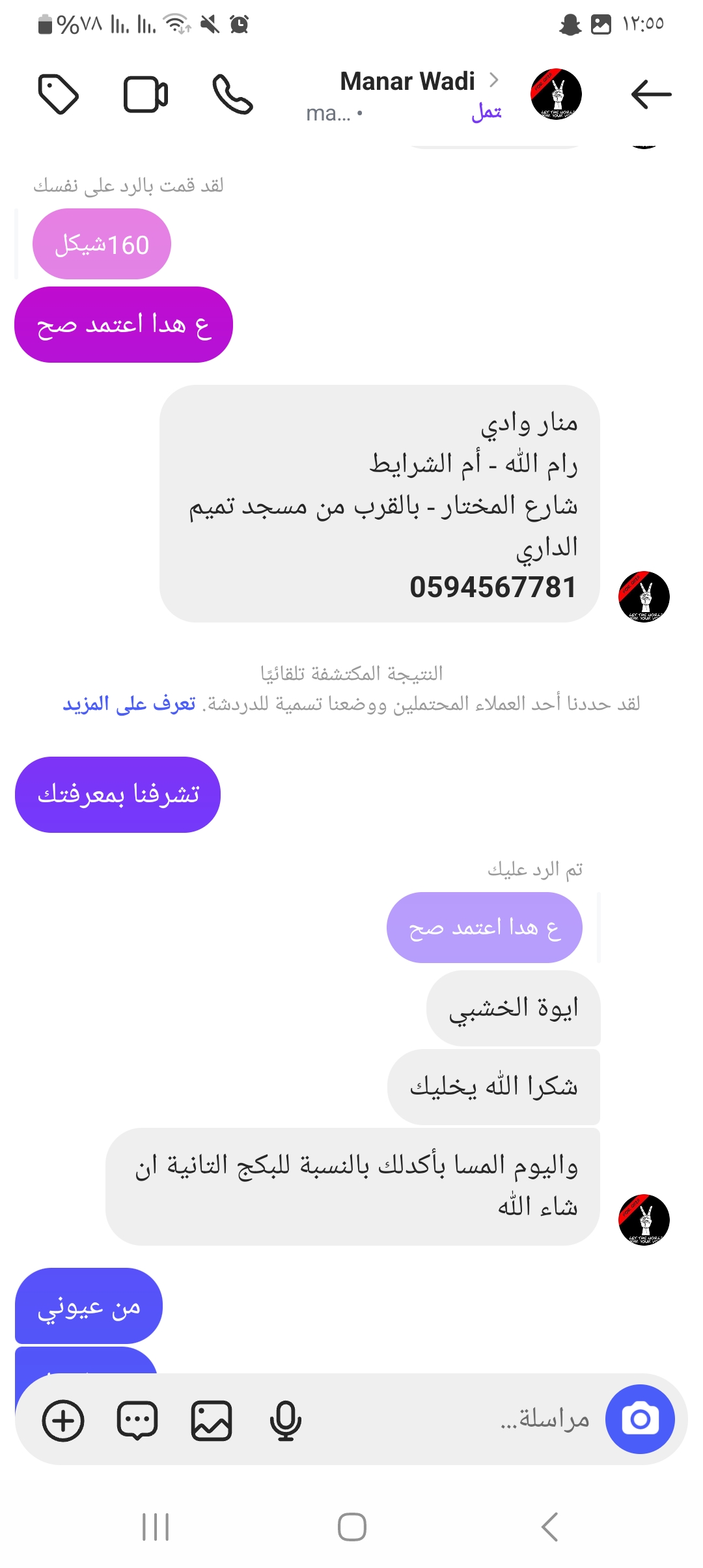This screenshot has height=1568, width=703.
Task: Open the plus icon for more options
Action: tap(63, 1420)
